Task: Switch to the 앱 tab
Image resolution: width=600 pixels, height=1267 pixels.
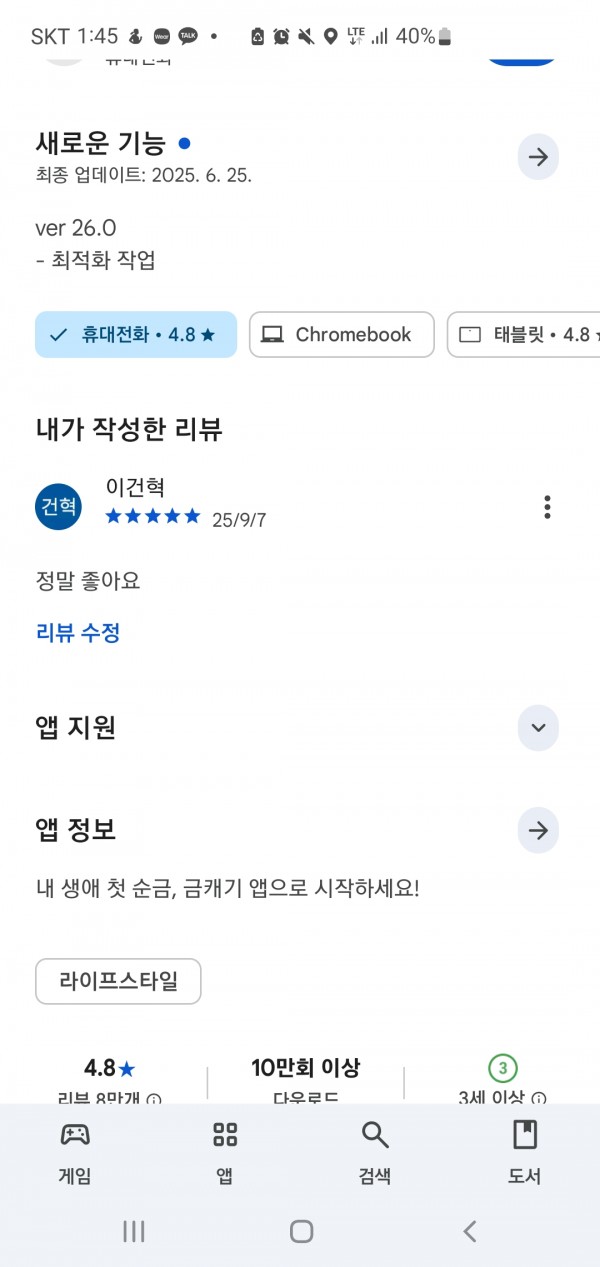Action: click(225, 1152)
